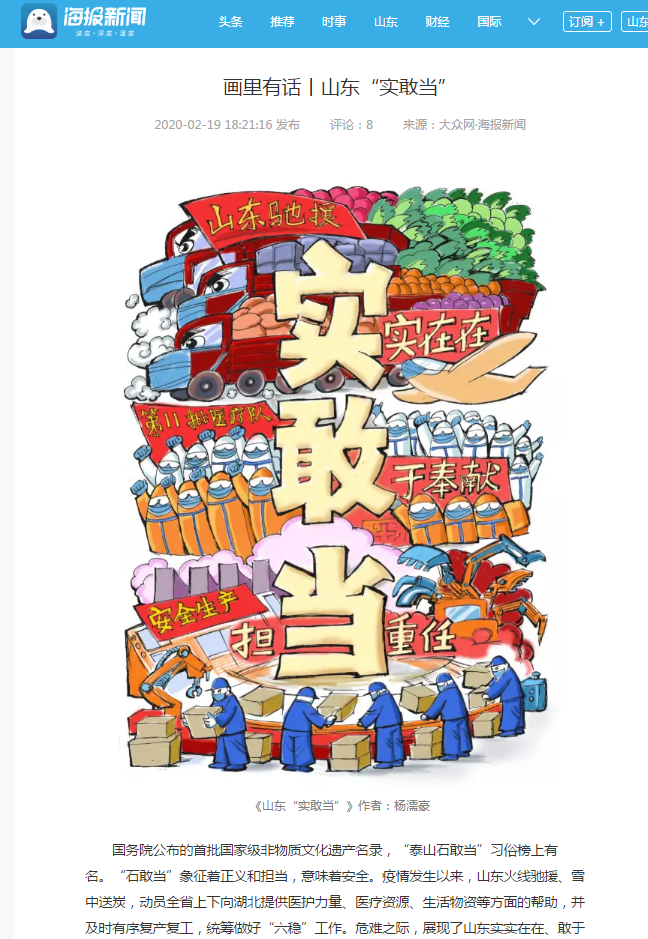This screenshot has width=648, height=939.
Task: Open the 时事 news section
Action: 335,22
